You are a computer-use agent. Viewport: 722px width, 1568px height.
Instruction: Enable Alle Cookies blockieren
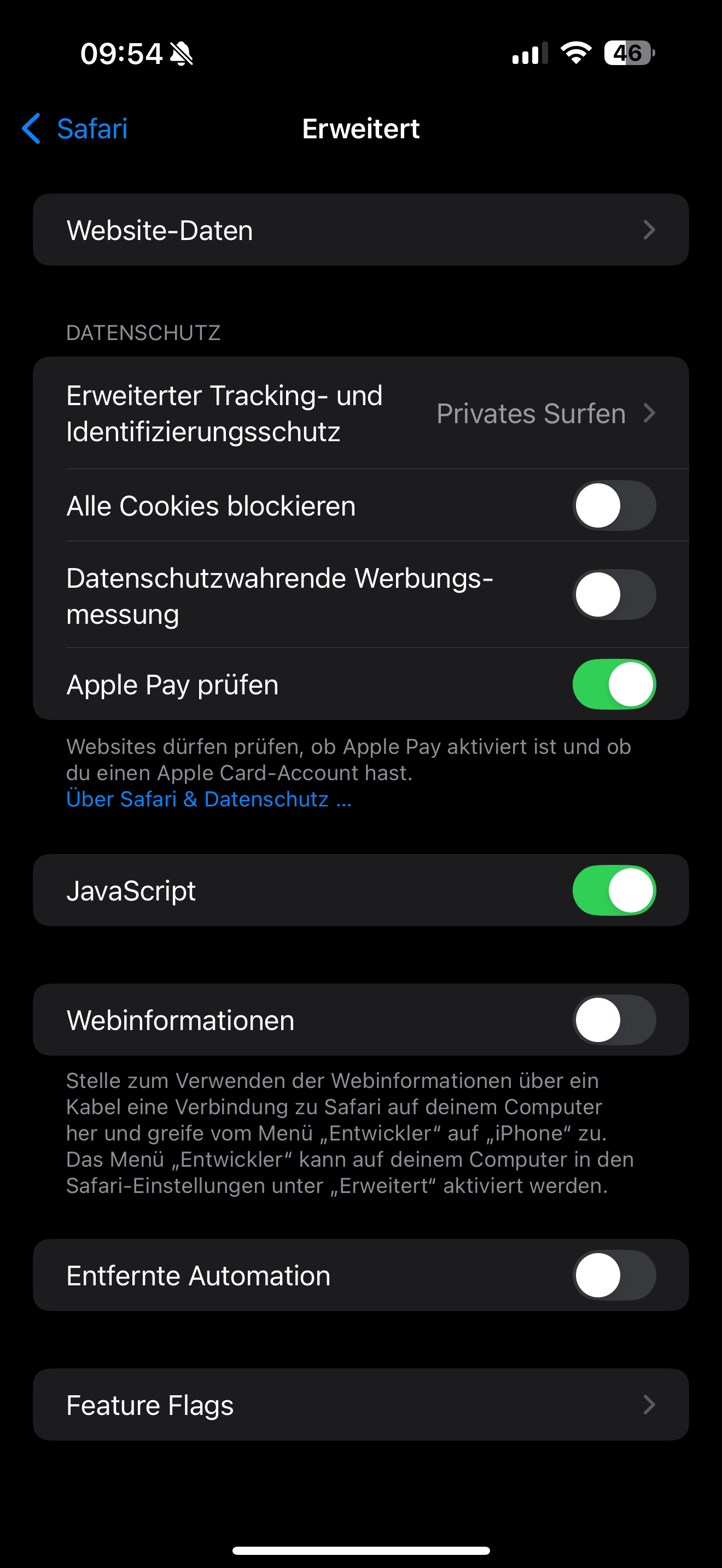[x=614, y=506]
